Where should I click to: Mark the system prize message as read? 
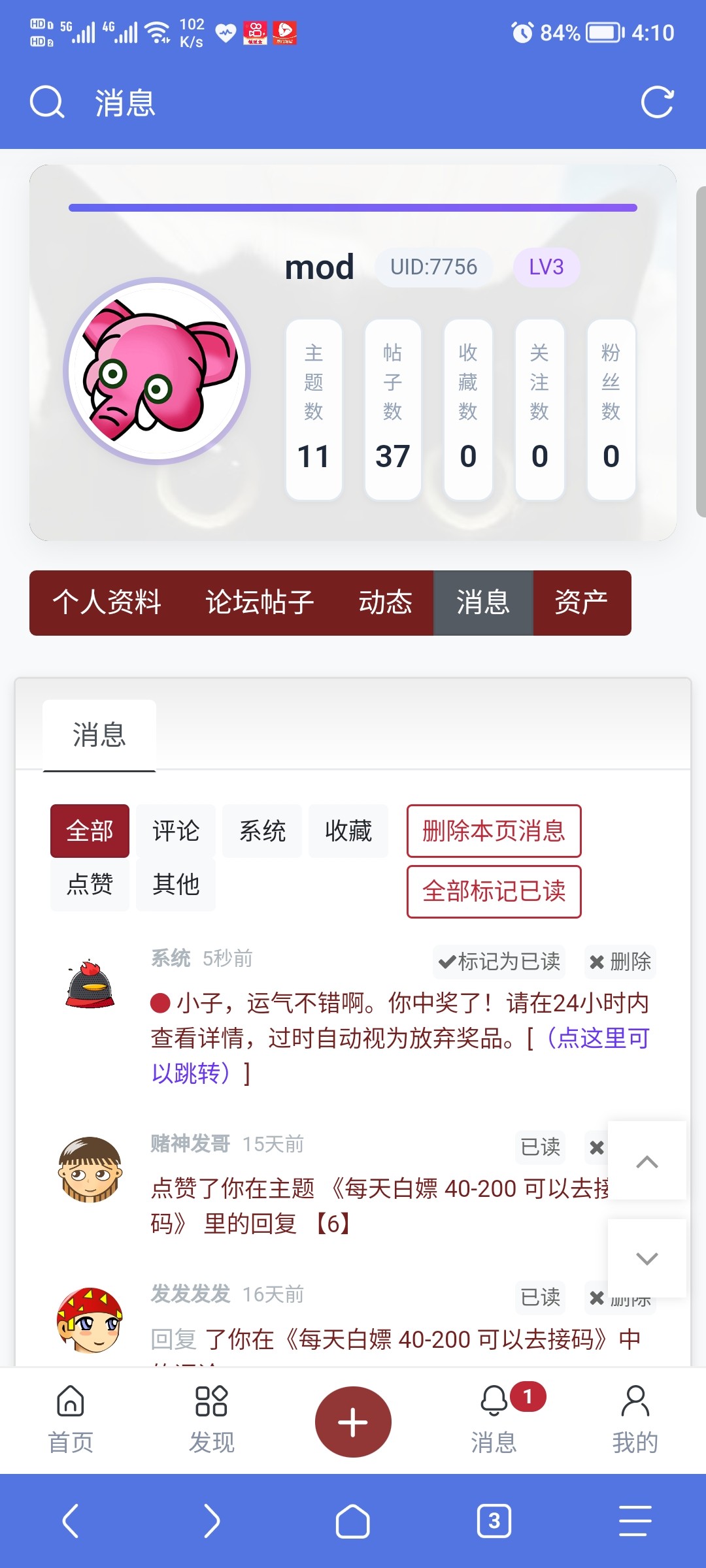[x=499, y=962]
